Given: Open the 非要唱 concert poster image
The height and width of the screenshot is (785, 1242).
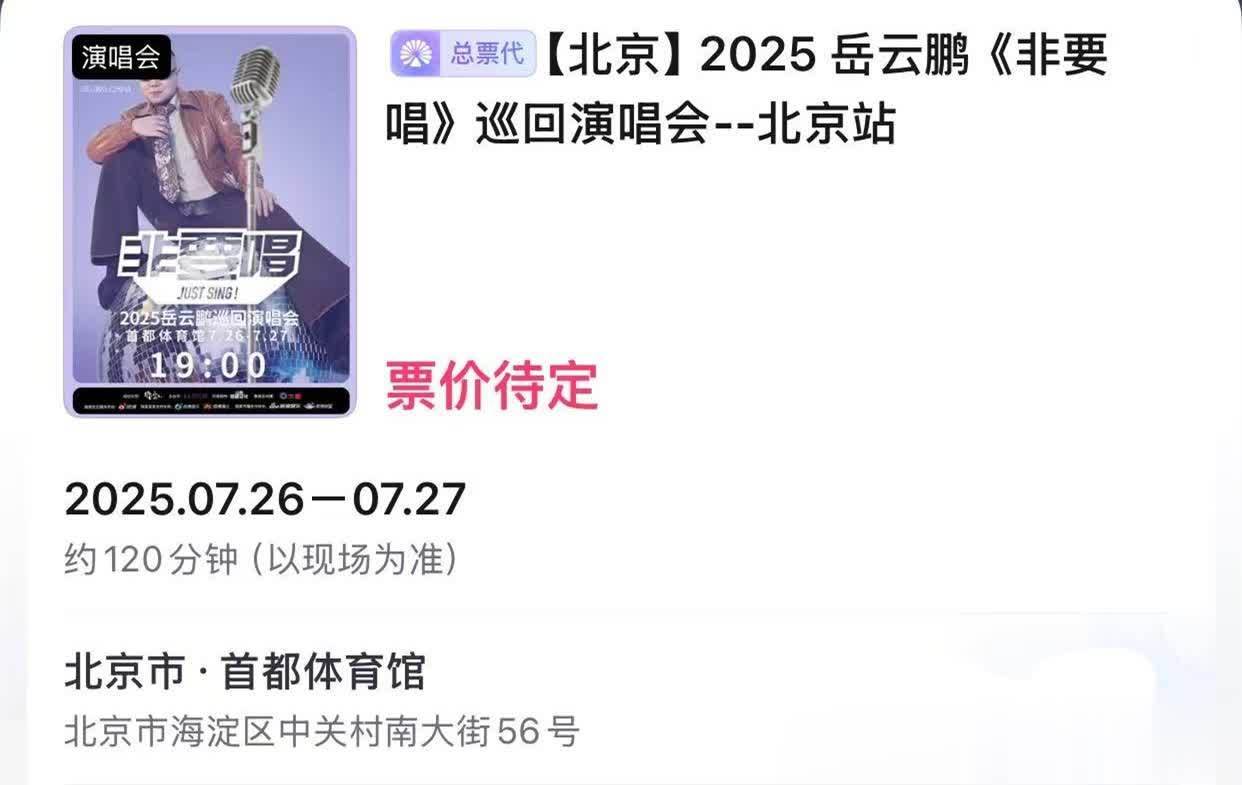Looking at the screenshot, I should tap(210, 222).
